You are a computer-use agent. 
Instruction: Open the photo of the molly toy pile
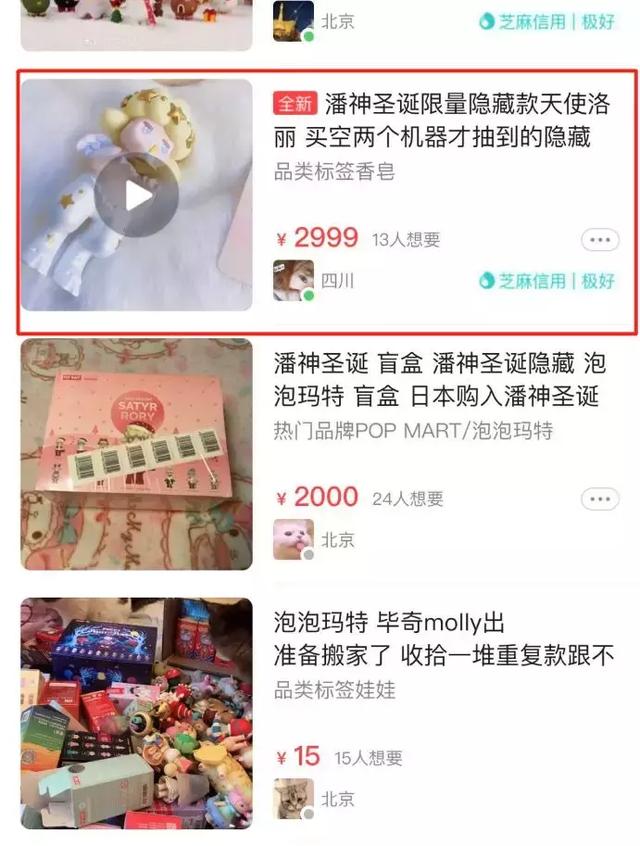coord(137,713)
